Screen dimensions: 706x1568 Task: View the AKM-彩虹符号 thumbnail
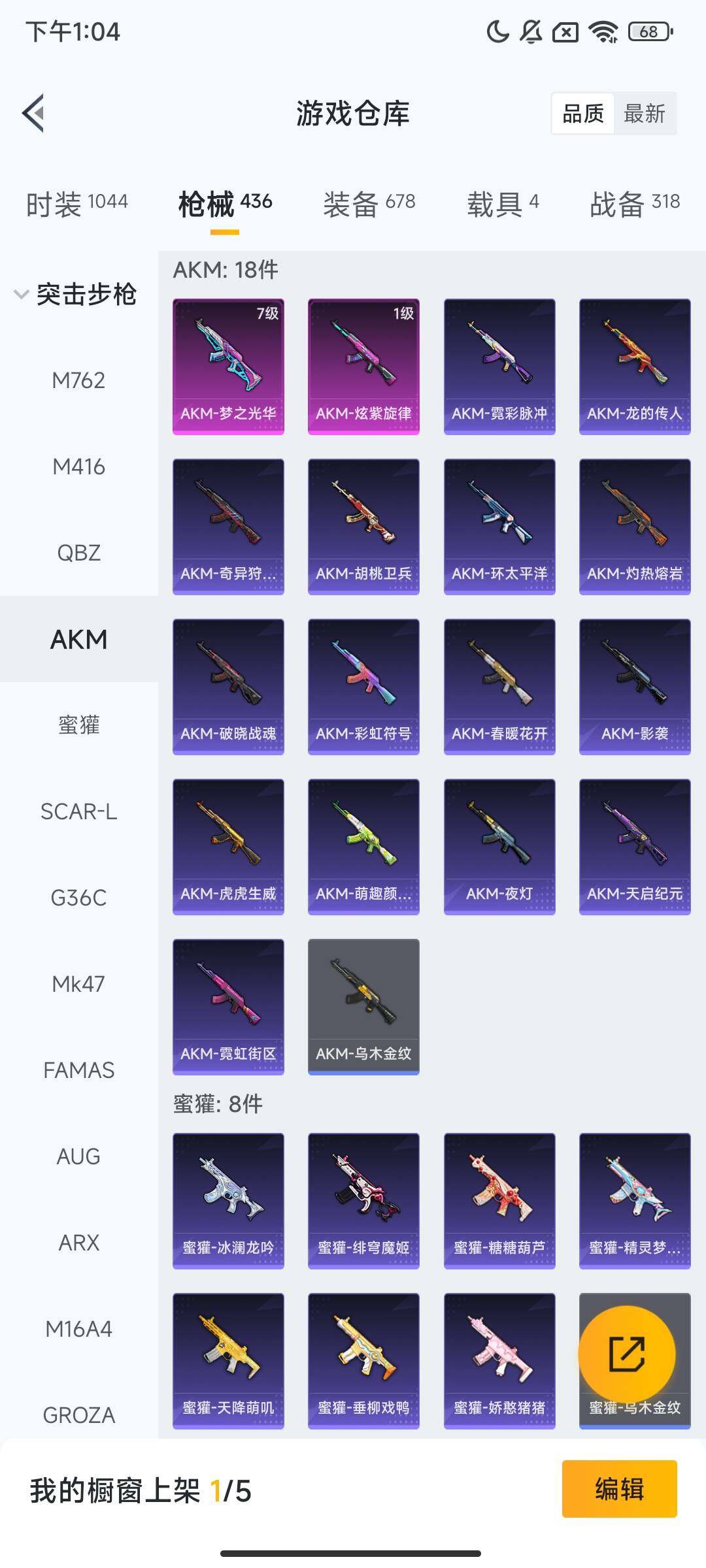(x=363, y=685)
